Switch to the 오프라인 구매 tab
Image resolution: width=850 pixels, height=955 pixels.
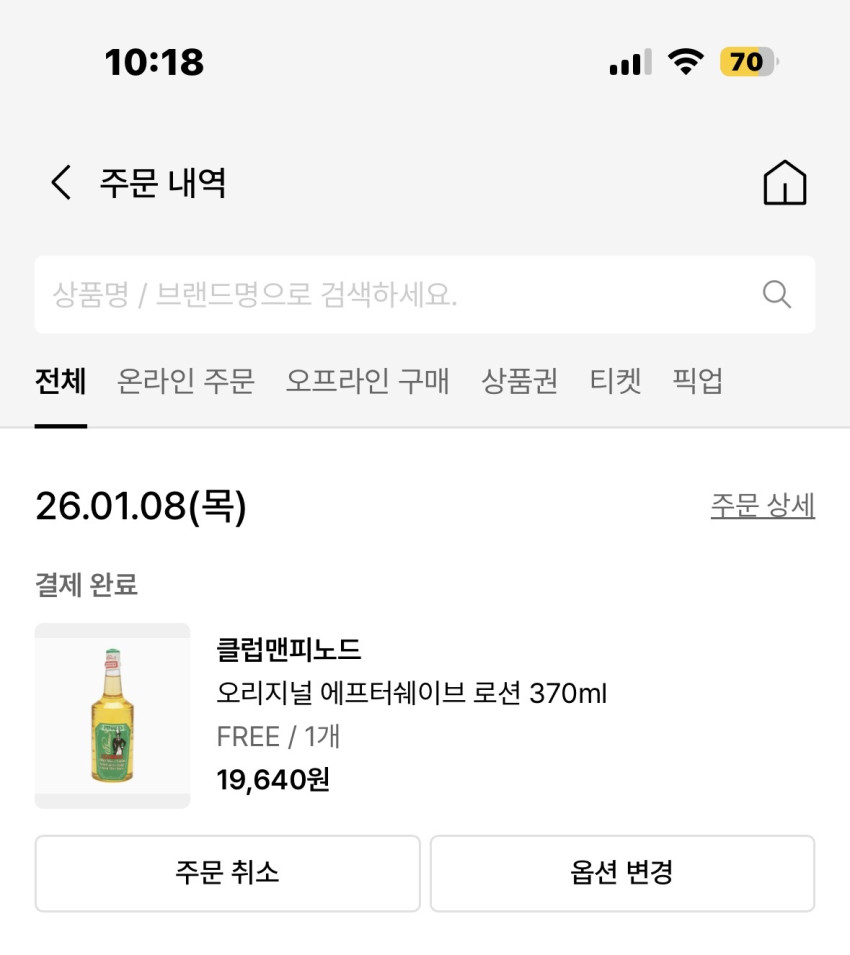point(367,381)
